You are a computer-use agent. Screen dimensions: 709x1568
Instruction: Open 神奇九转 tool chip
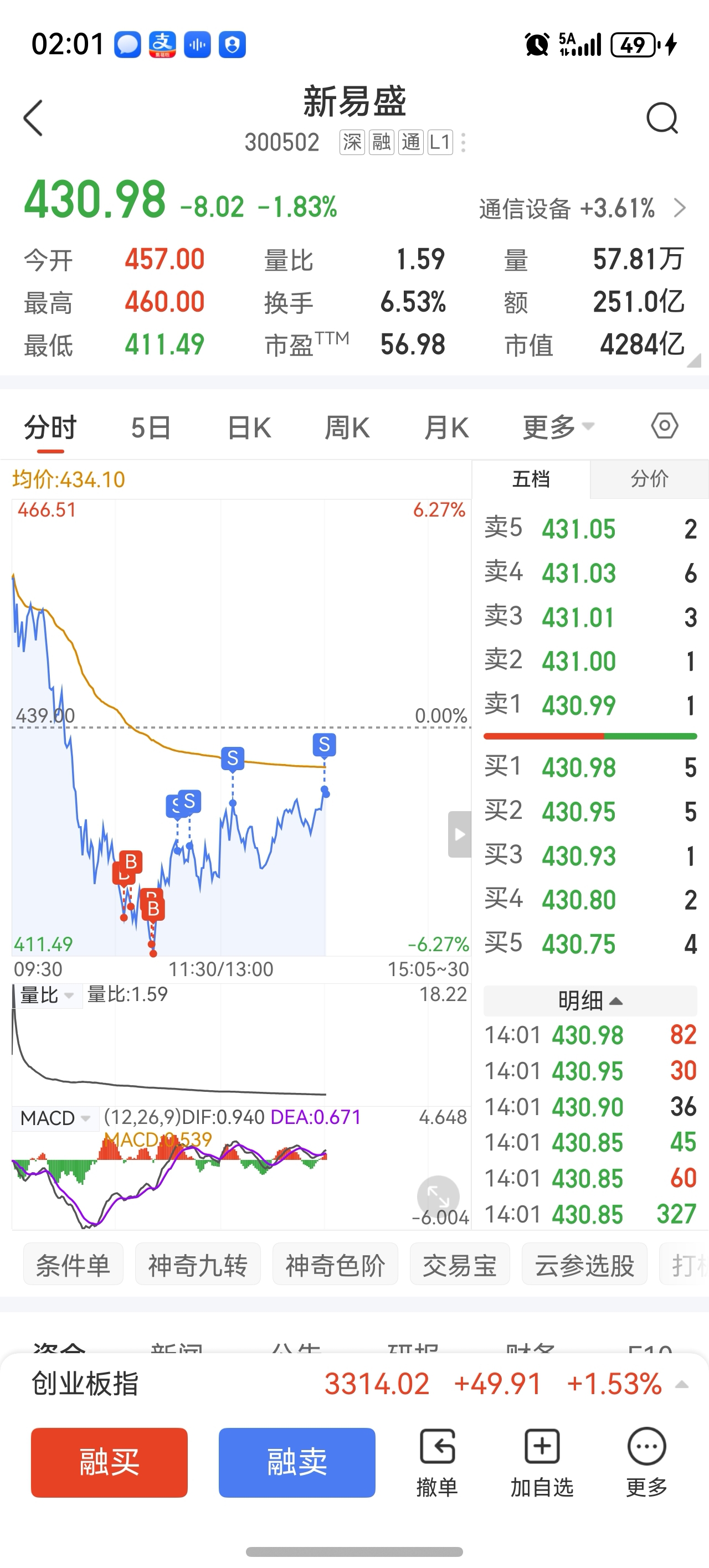point(198,1266)
